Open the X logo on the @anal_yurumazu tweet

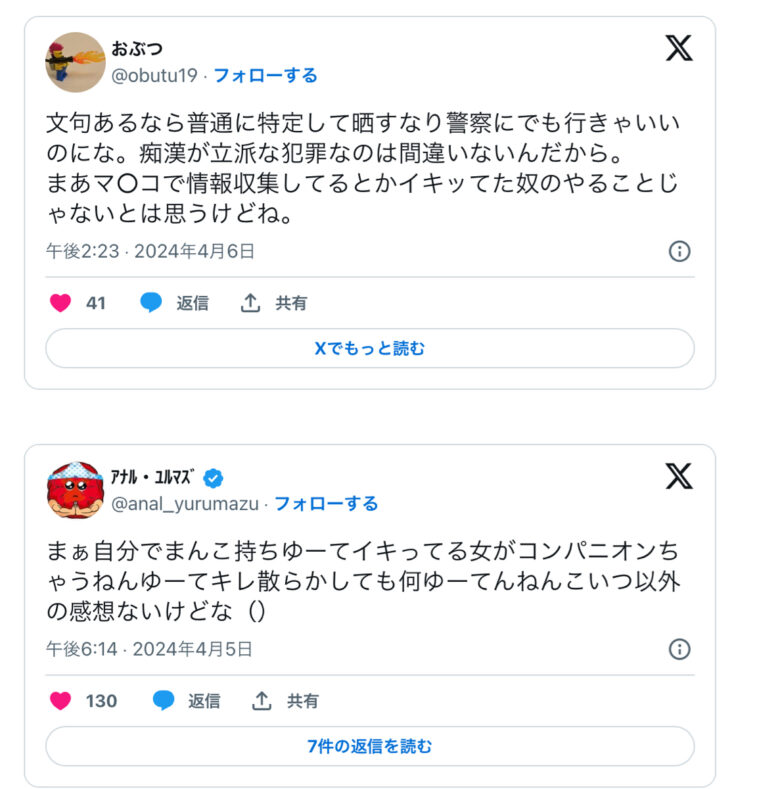tap(679, 476)
